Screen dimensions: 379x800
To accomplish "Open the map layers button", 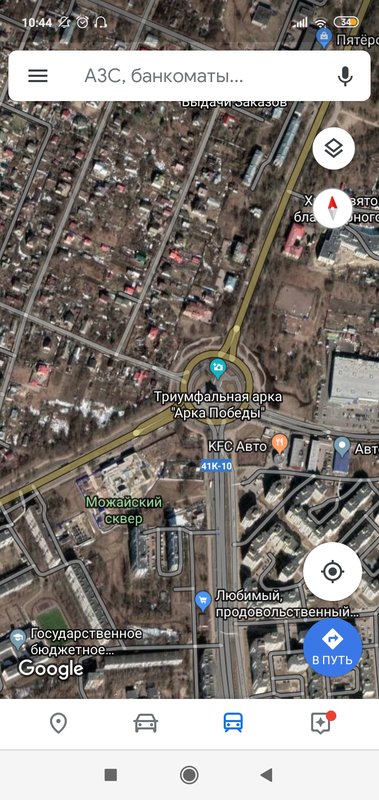I will (x=334, y=148).
